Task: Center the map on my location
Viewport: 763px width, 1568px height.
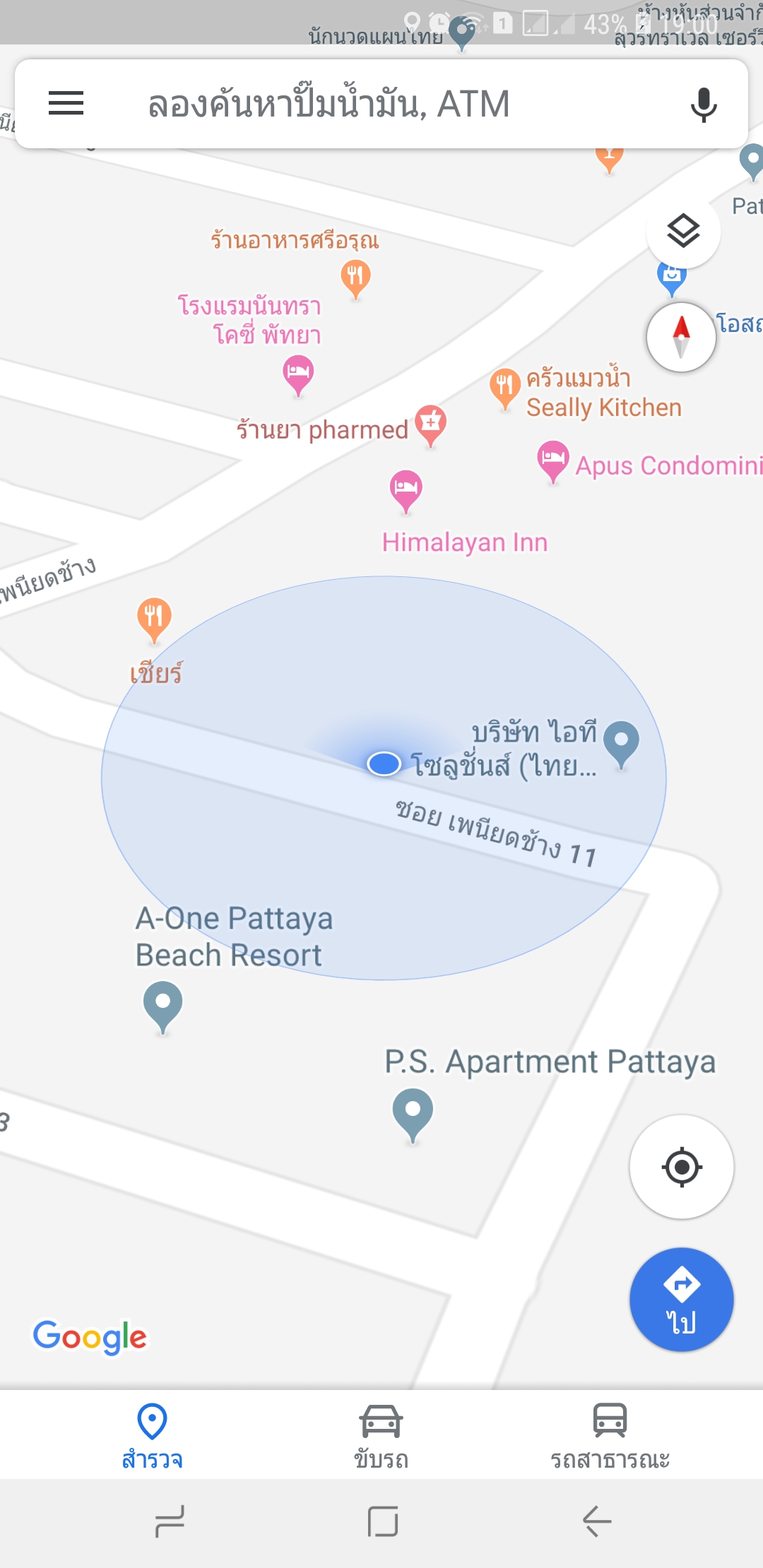Action: pos(682,1167)
